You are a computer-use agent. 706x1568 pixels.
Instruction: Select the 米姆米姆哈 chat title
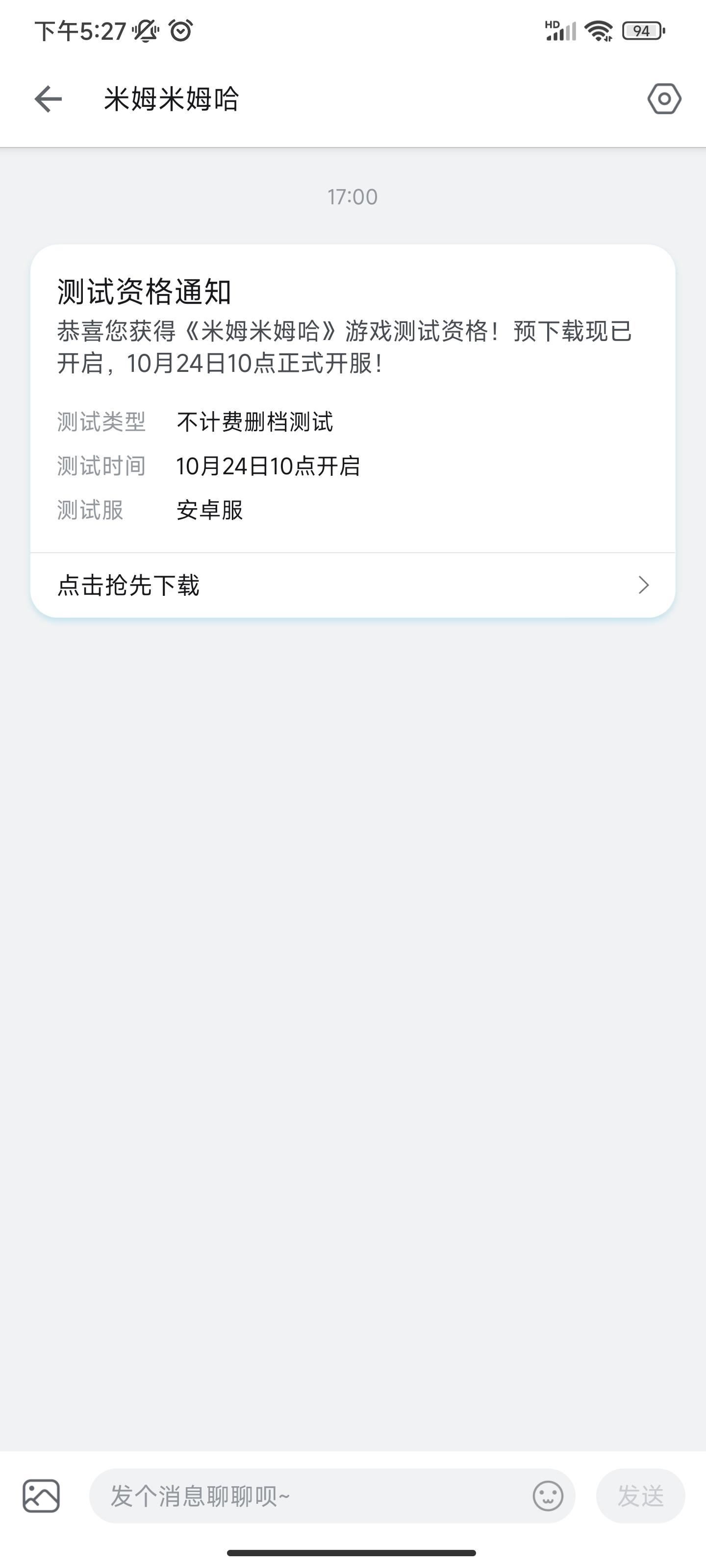point(171,98)
